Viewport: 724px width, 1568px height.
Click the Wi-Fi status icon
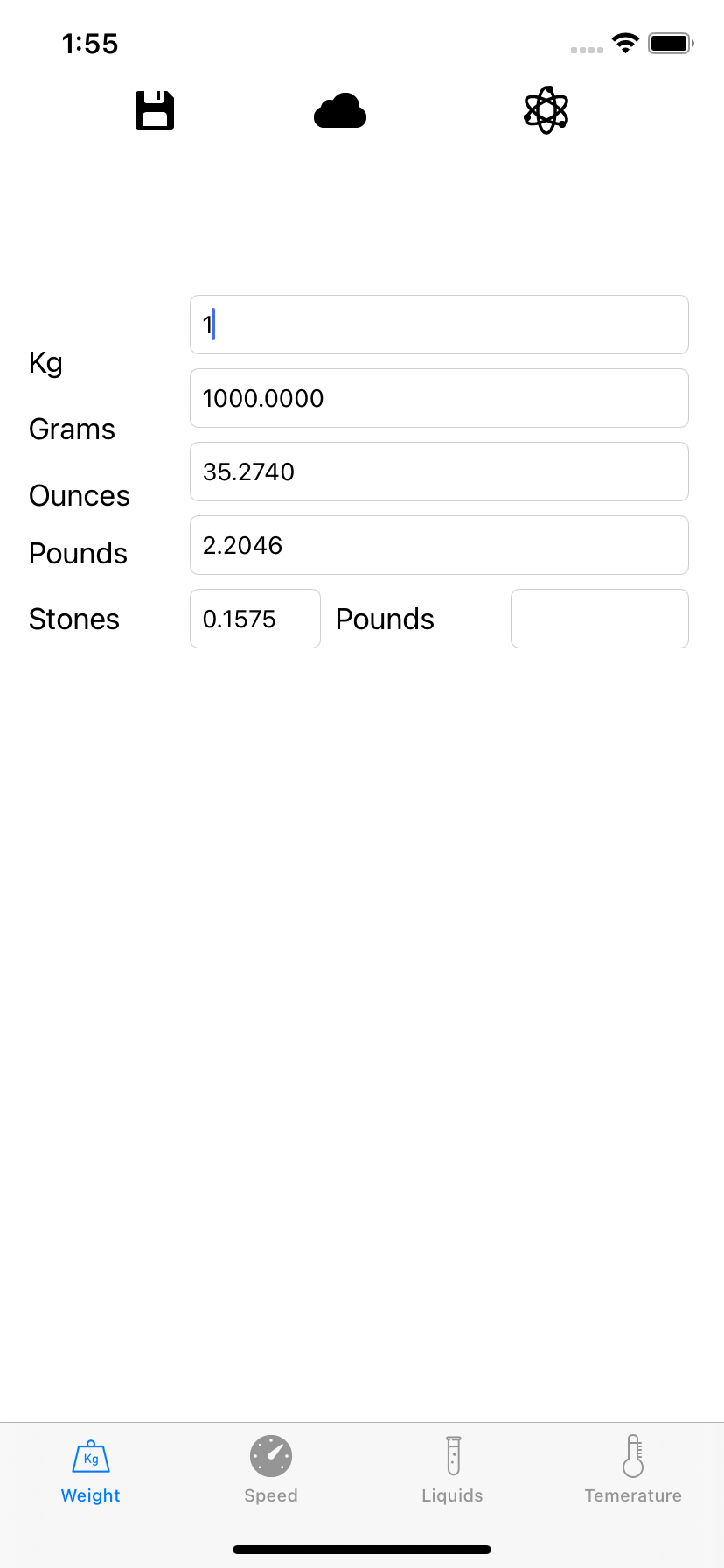pos(625,42)
